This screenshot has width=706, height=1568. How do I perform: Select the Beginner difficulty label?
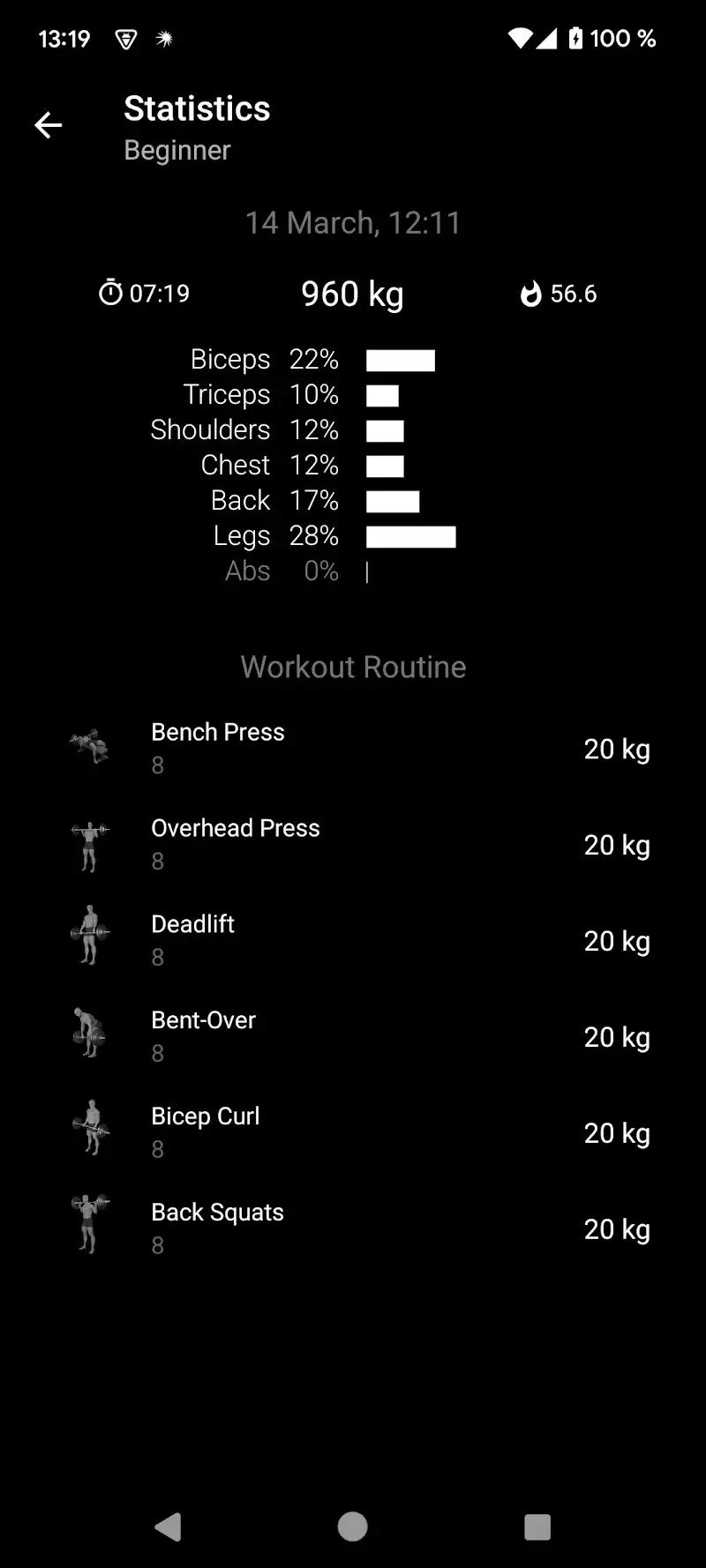point(176,150)
